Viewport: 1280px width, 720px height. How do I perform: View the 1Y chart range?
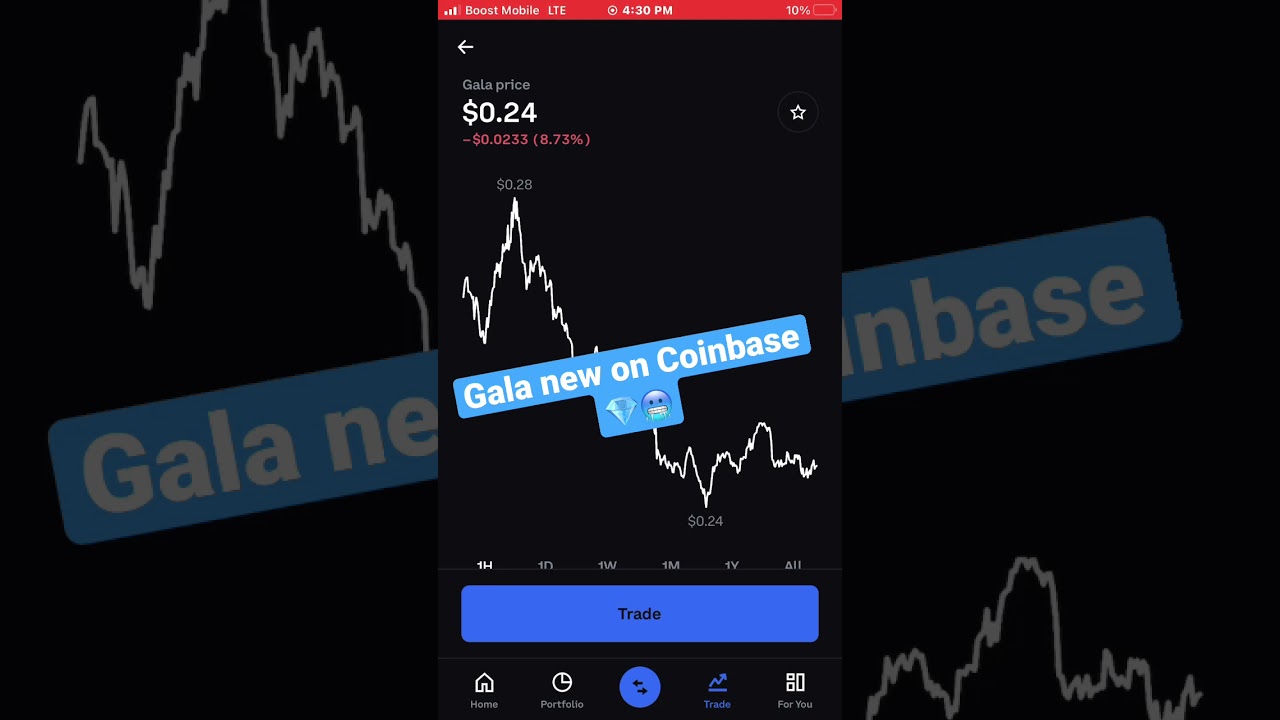click(732, 565)
